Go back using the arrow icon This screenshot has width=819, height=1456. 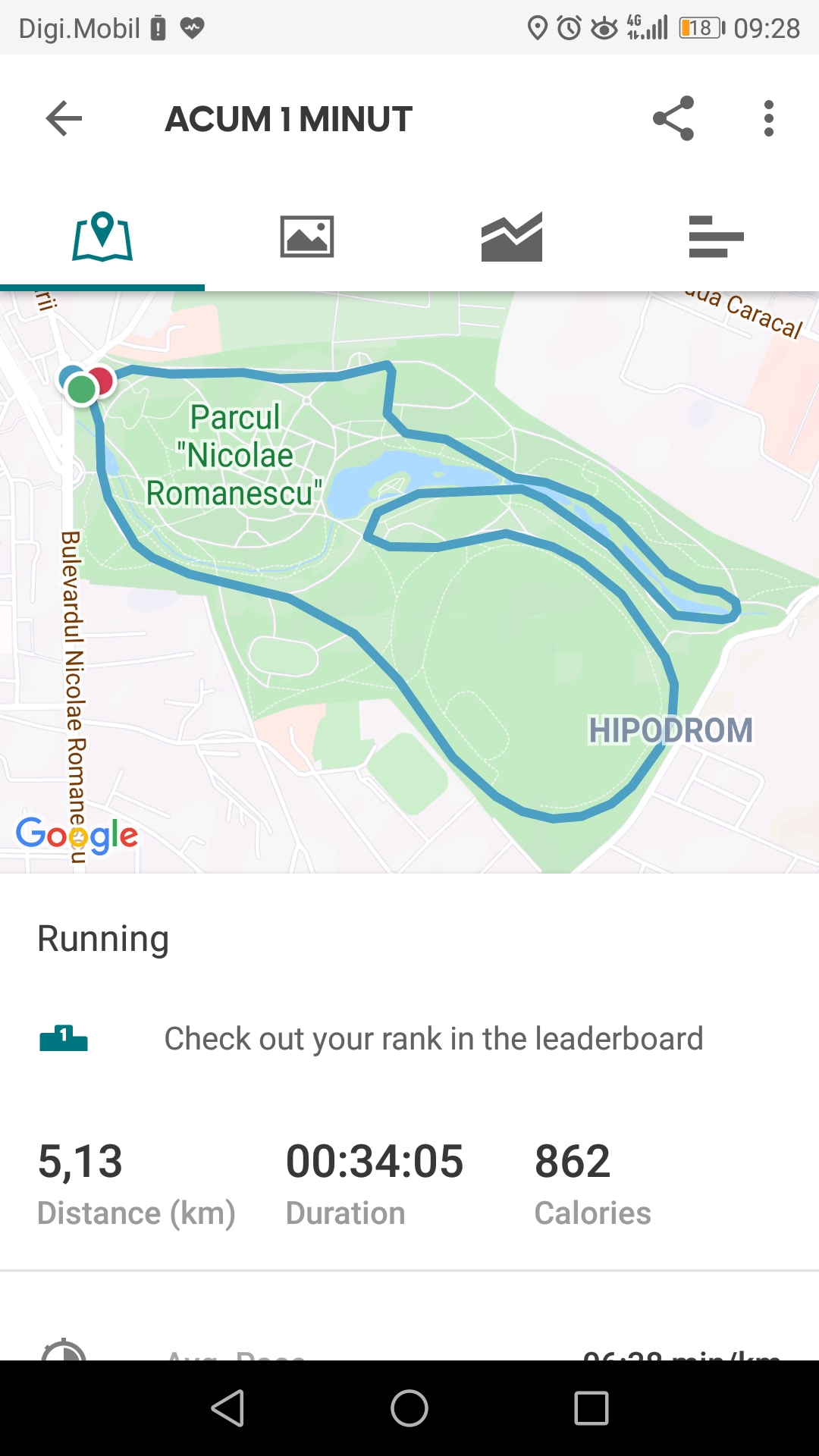click(64, 119)
